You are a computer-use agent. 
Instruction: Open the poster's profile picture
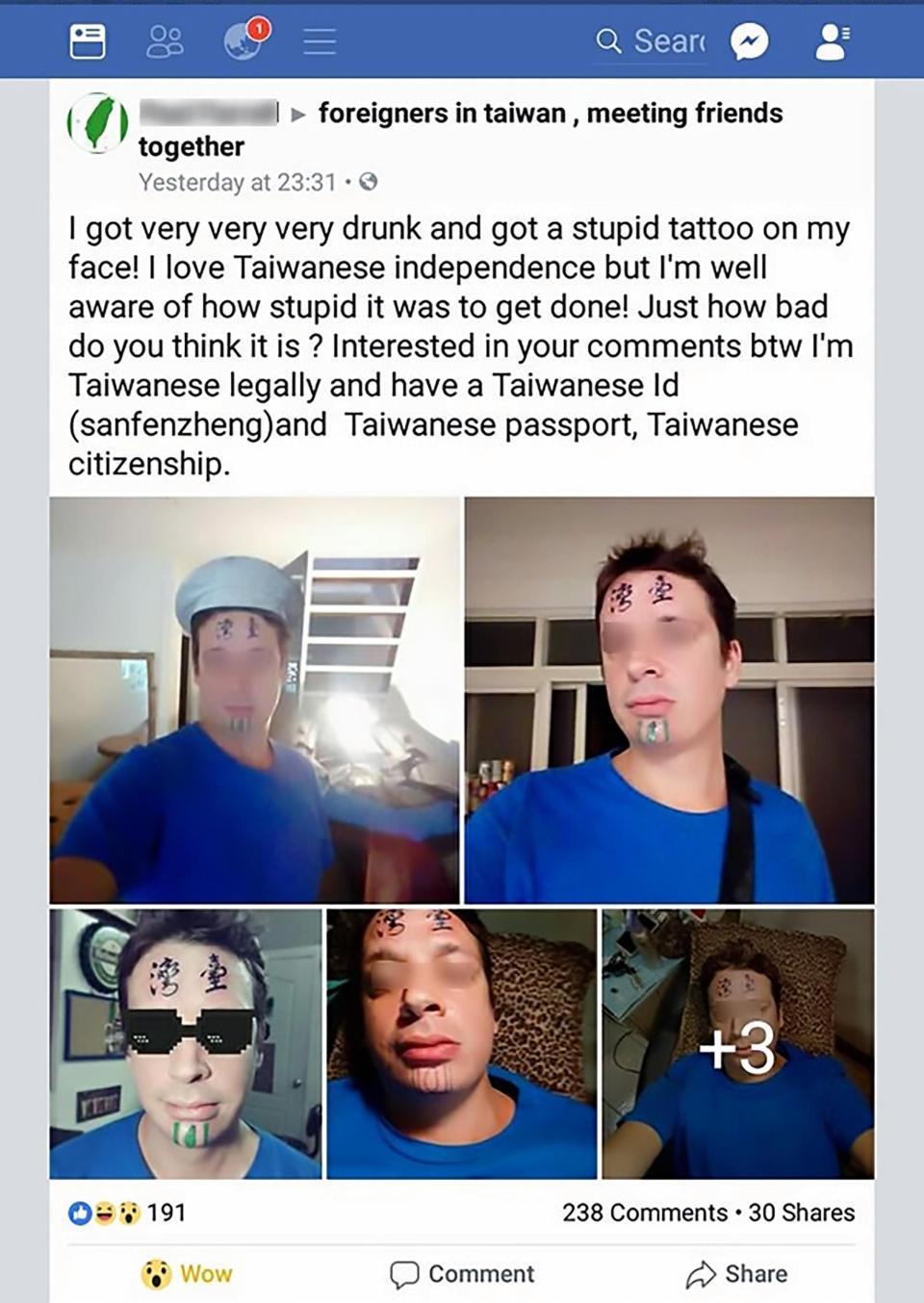97,123
